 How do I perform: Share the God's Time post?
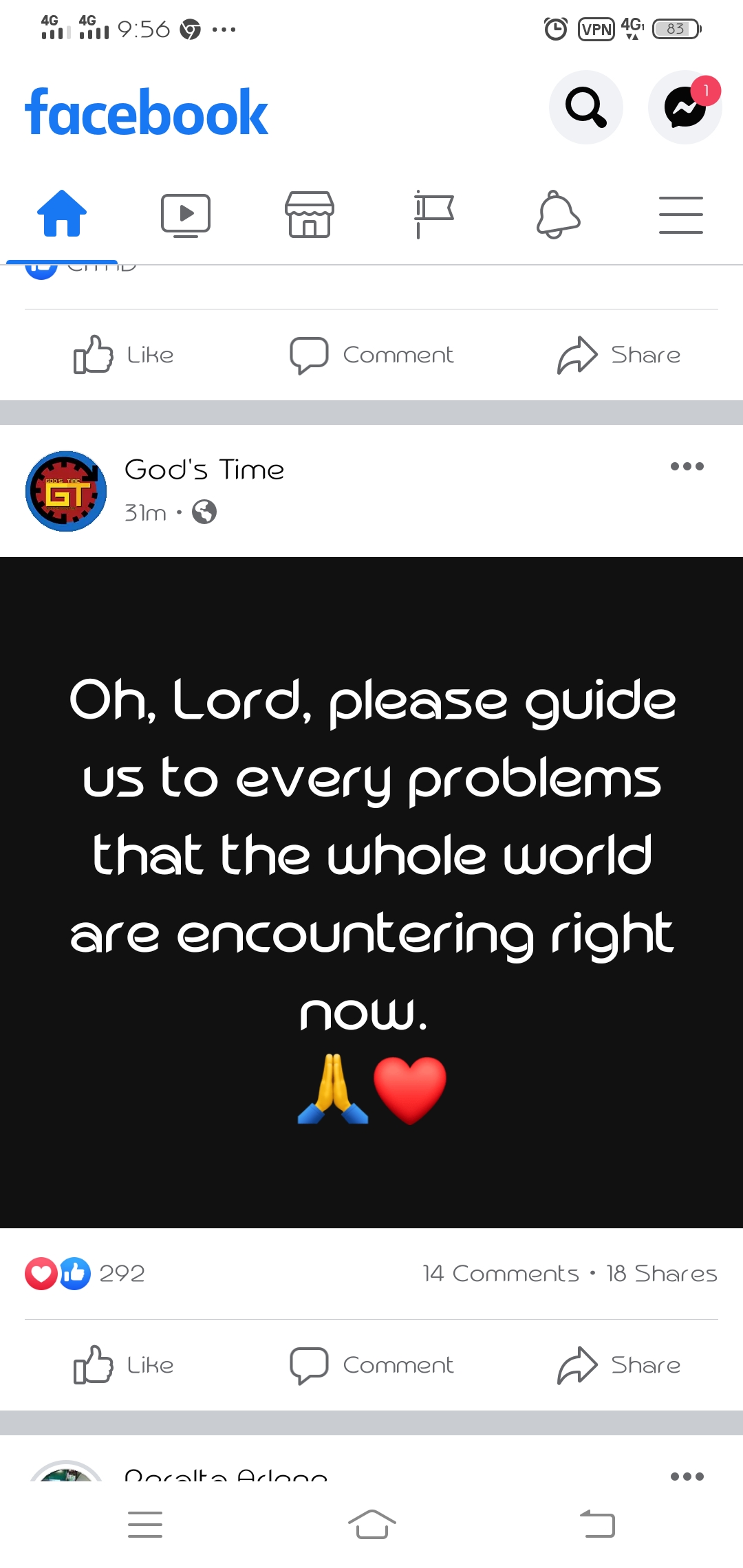(619, 1365)
